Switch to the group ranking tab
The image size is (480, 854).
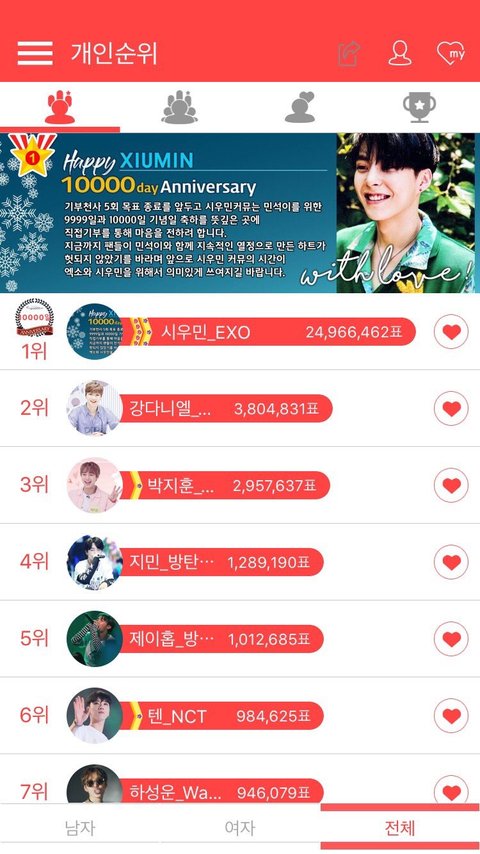(x=179, y=107)
